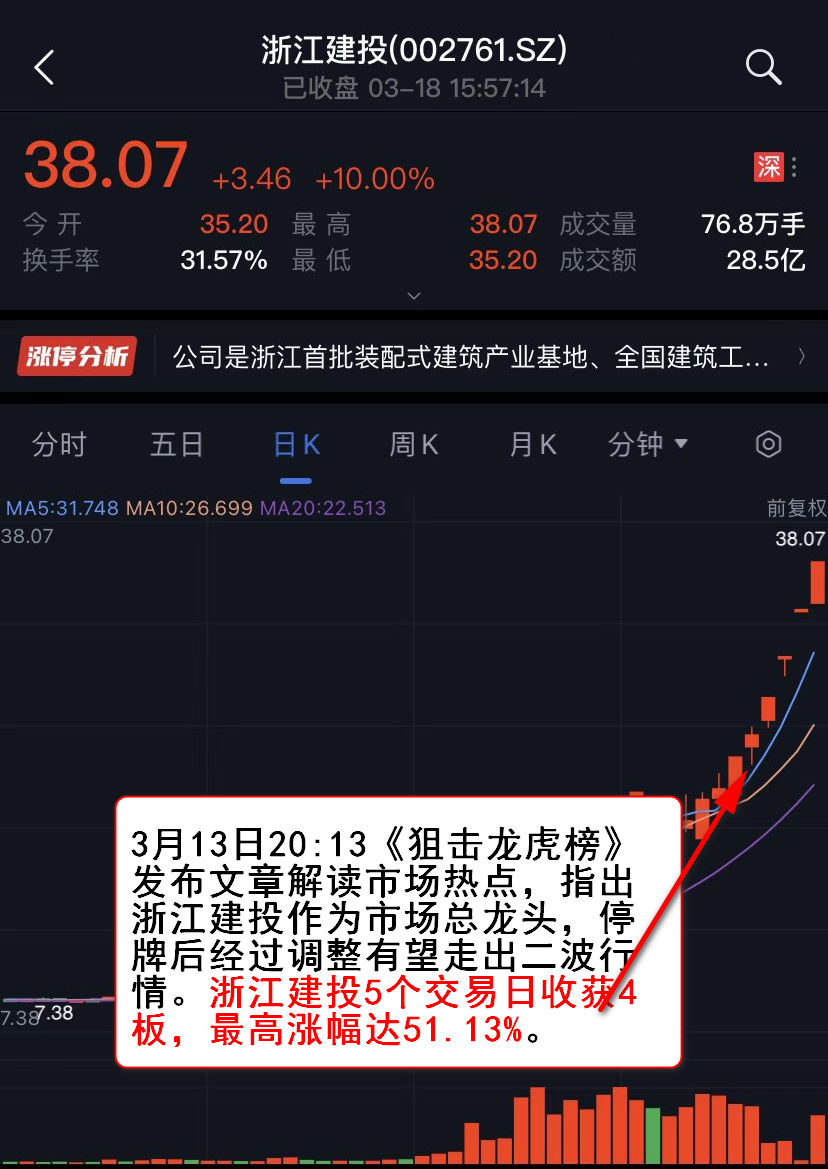Switch to the 分时 chart tab
Screen dimensions: 828x1169
pos(59,445)
